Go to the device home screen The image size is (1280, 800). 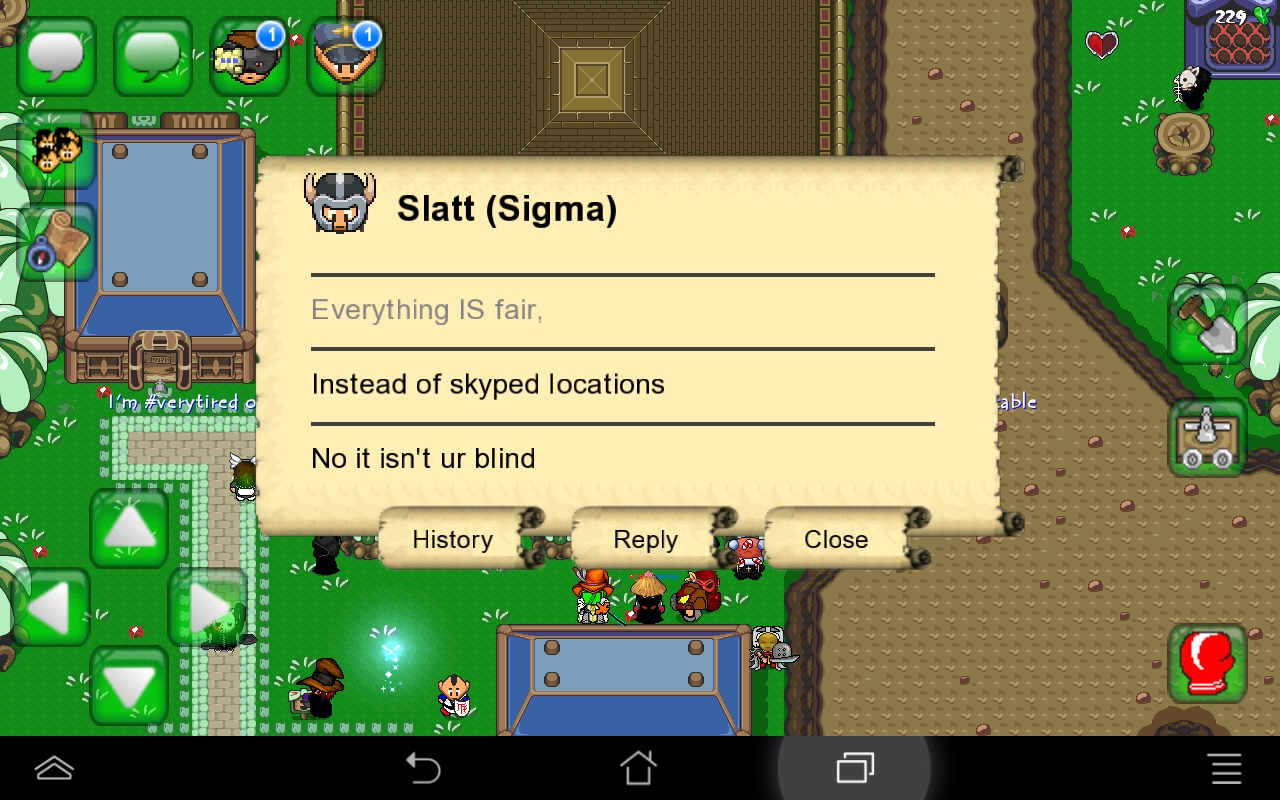click(638, 768)
